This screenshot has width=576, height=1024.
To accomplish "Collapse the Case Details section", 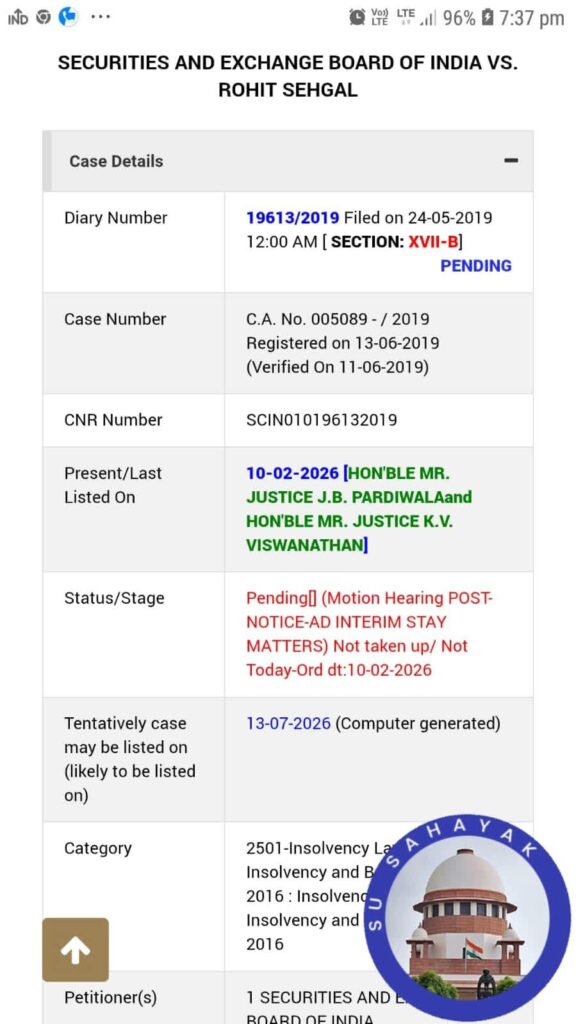I will coord(511,161).
